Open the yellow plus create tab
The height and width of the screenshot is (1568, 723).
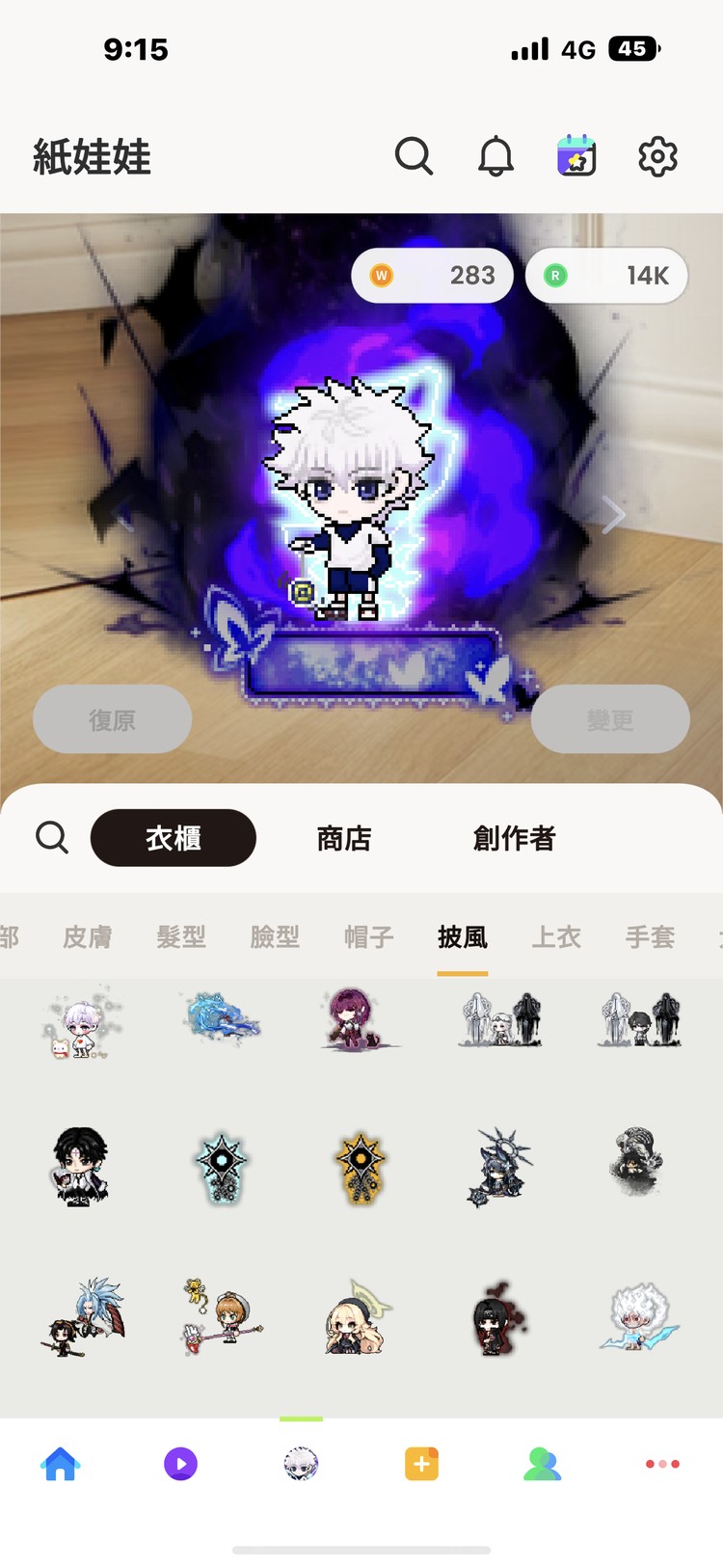421,1463
